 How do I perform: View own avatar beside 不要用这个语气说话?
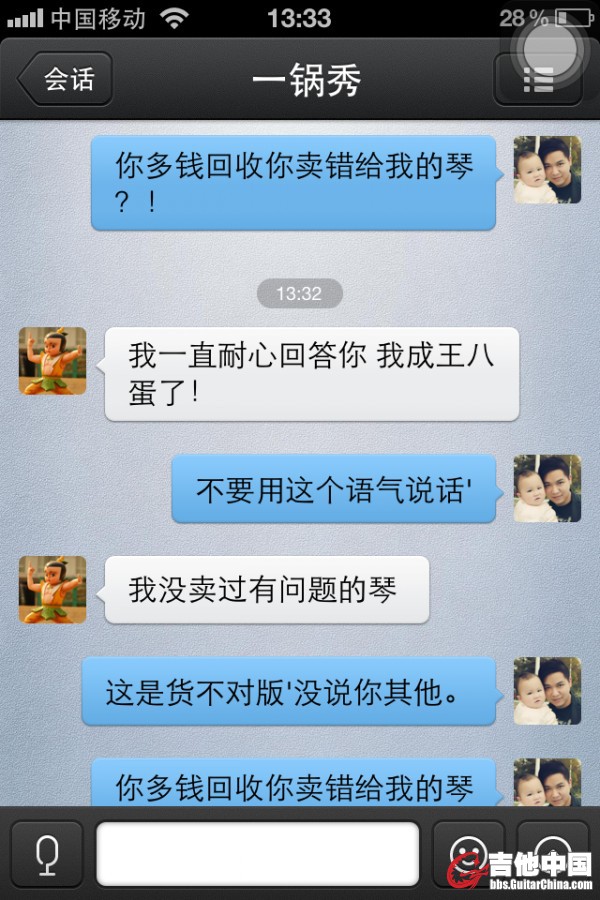(547, 489)
